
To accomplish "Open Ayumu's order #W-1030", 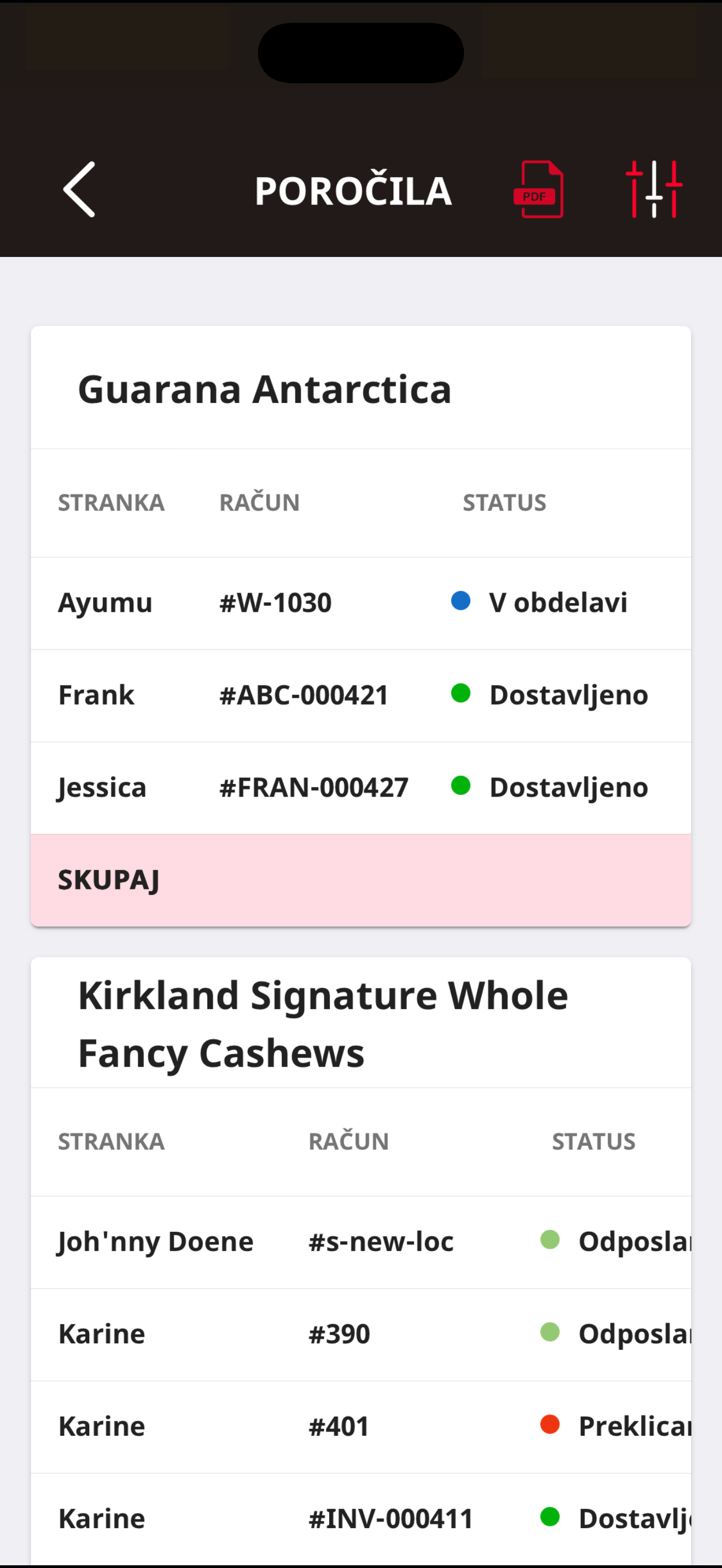I will [x=361, y=603].
